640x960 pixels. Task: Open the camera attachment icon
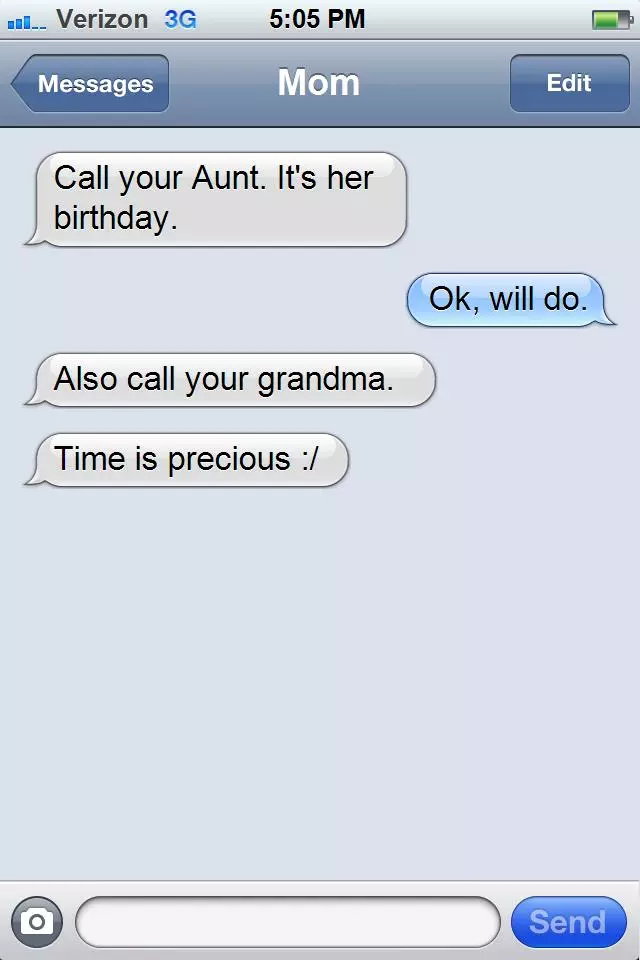(37, 921)
